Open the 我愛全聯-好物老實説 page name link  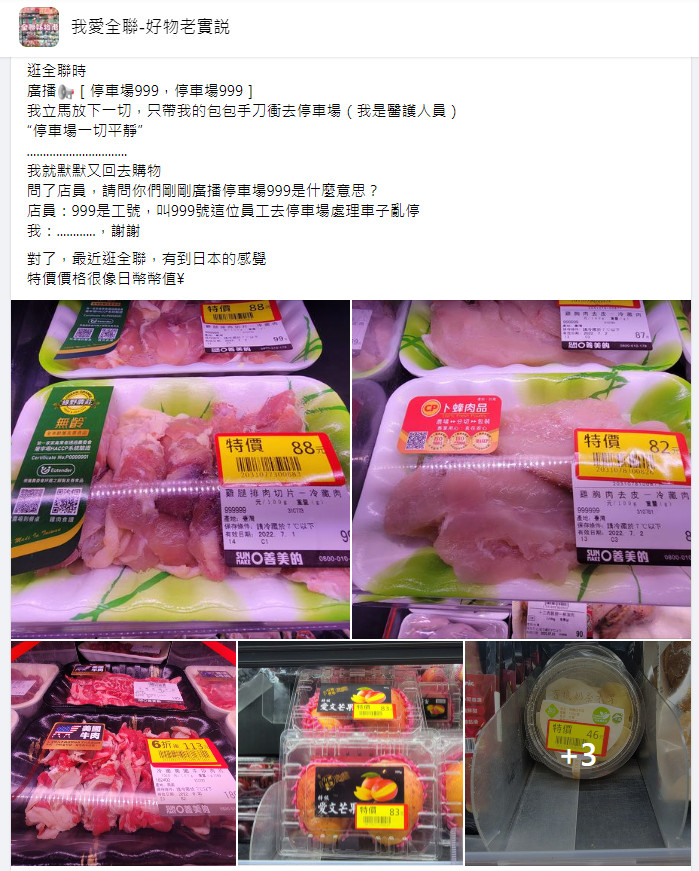[150, 27]
